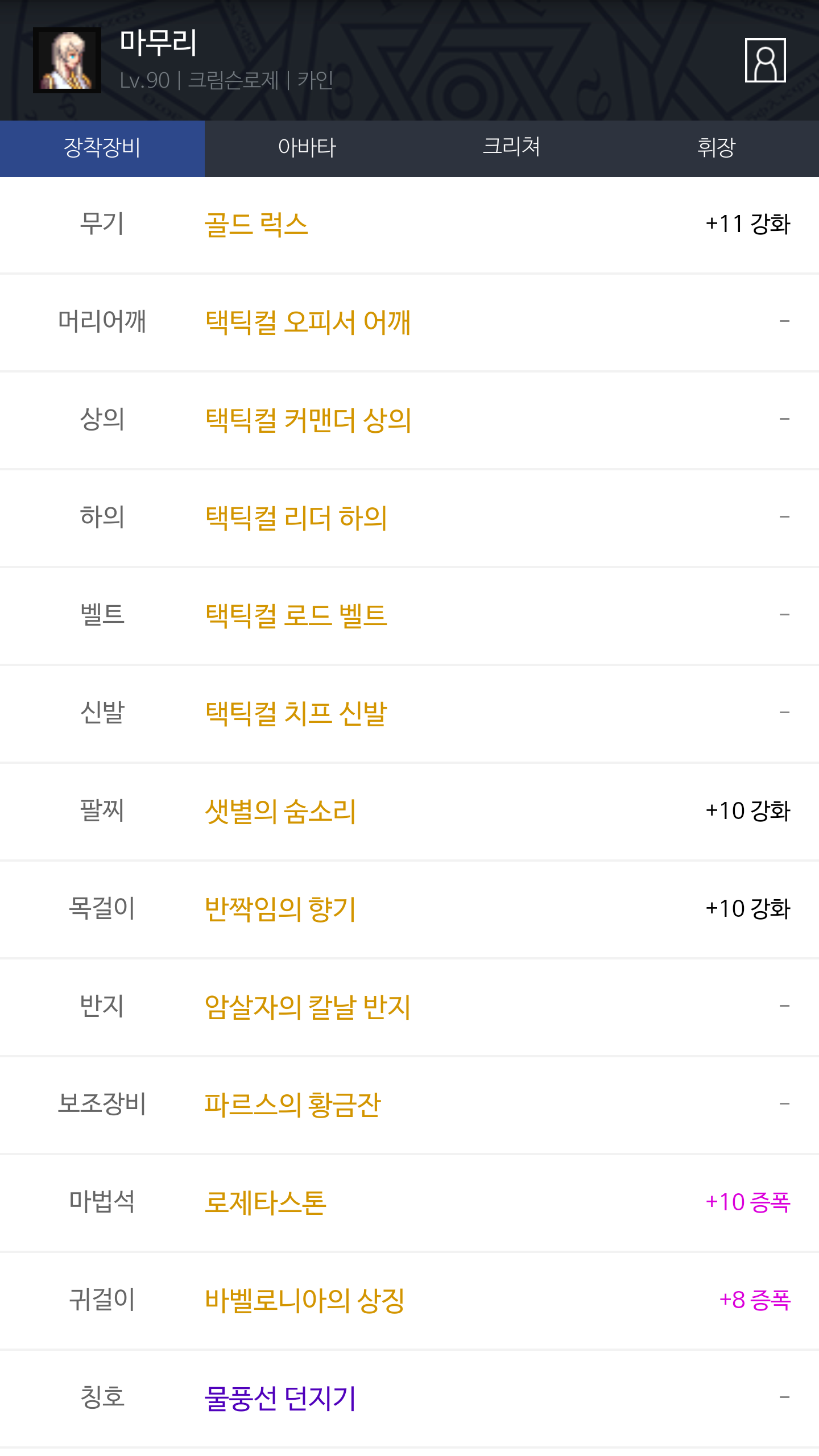Screen dimensions: 819x1456
Task: Open the character profile icon
Action: click(765, 60)
